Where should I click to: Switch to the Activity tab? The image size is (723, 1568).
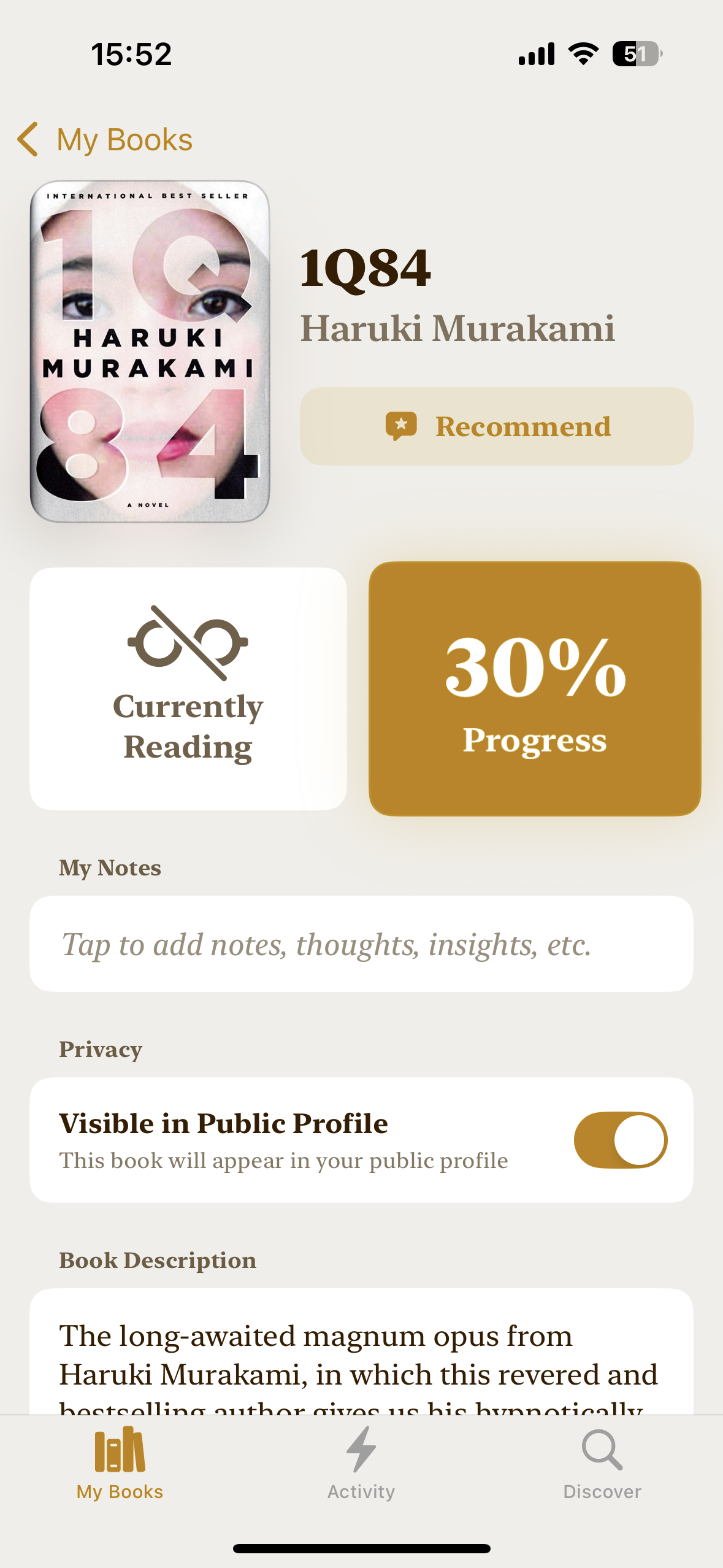point(361,1464)
